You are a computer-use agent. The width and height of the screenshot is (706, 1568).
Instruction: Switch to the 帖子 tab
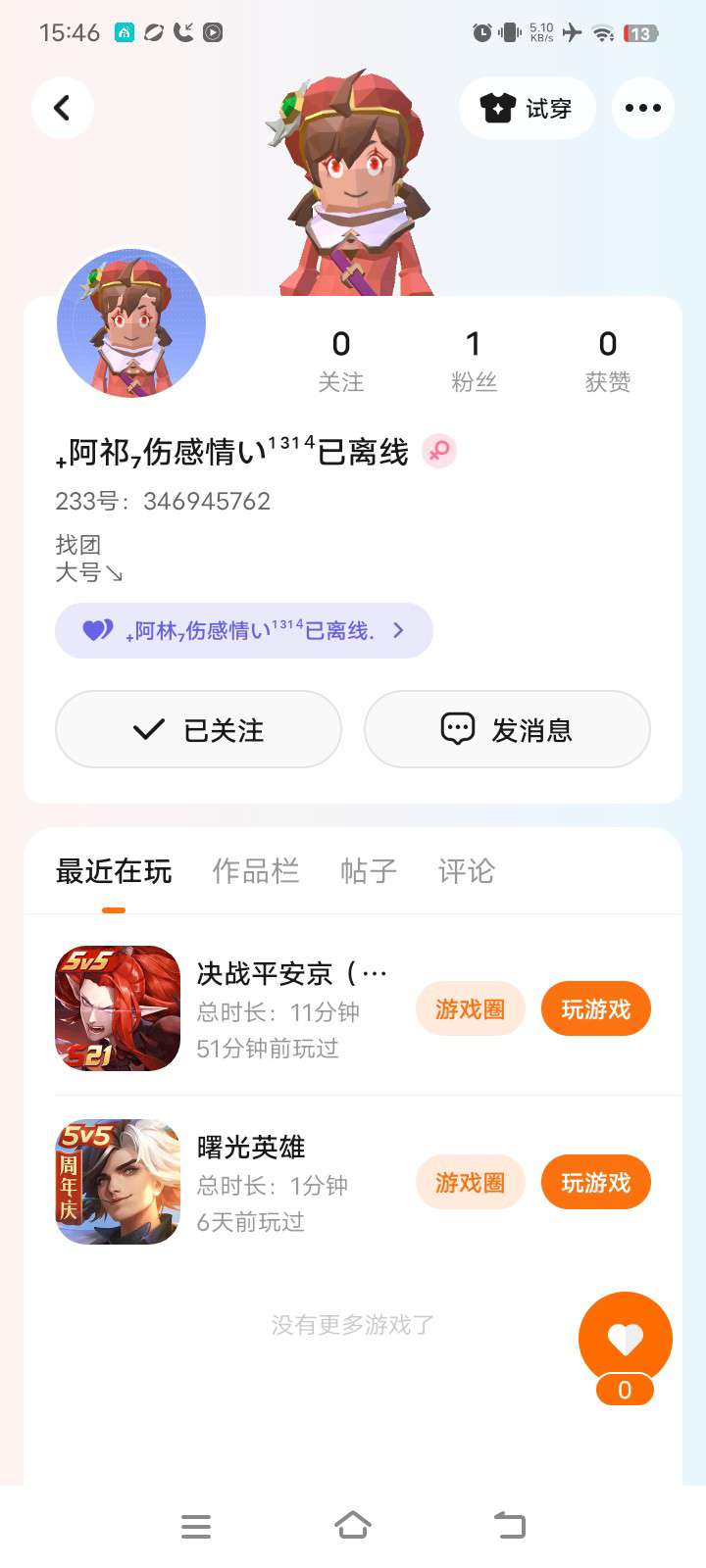[x=369, y=871]
